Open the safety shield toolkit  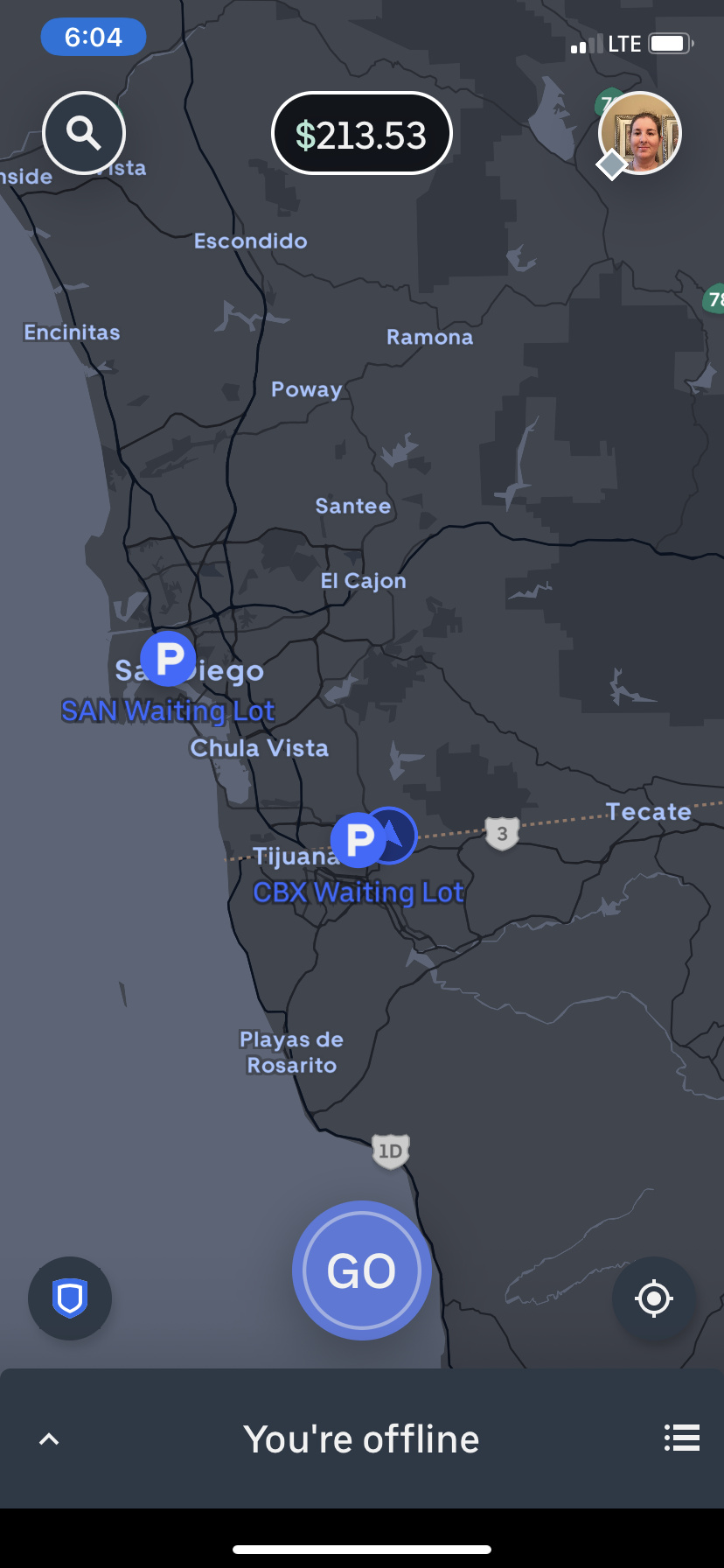70,1298
